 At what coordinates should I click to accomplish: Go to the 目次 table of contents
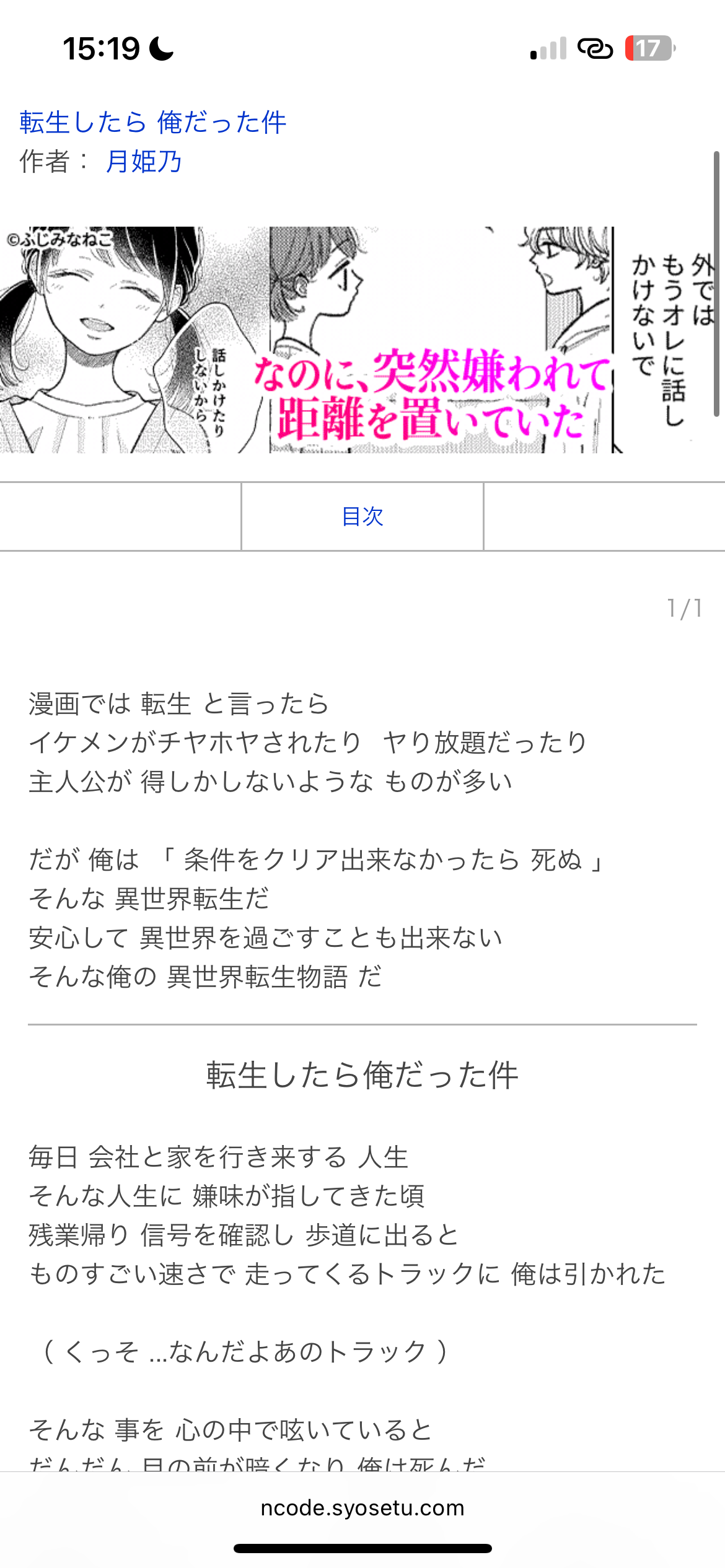362,516
